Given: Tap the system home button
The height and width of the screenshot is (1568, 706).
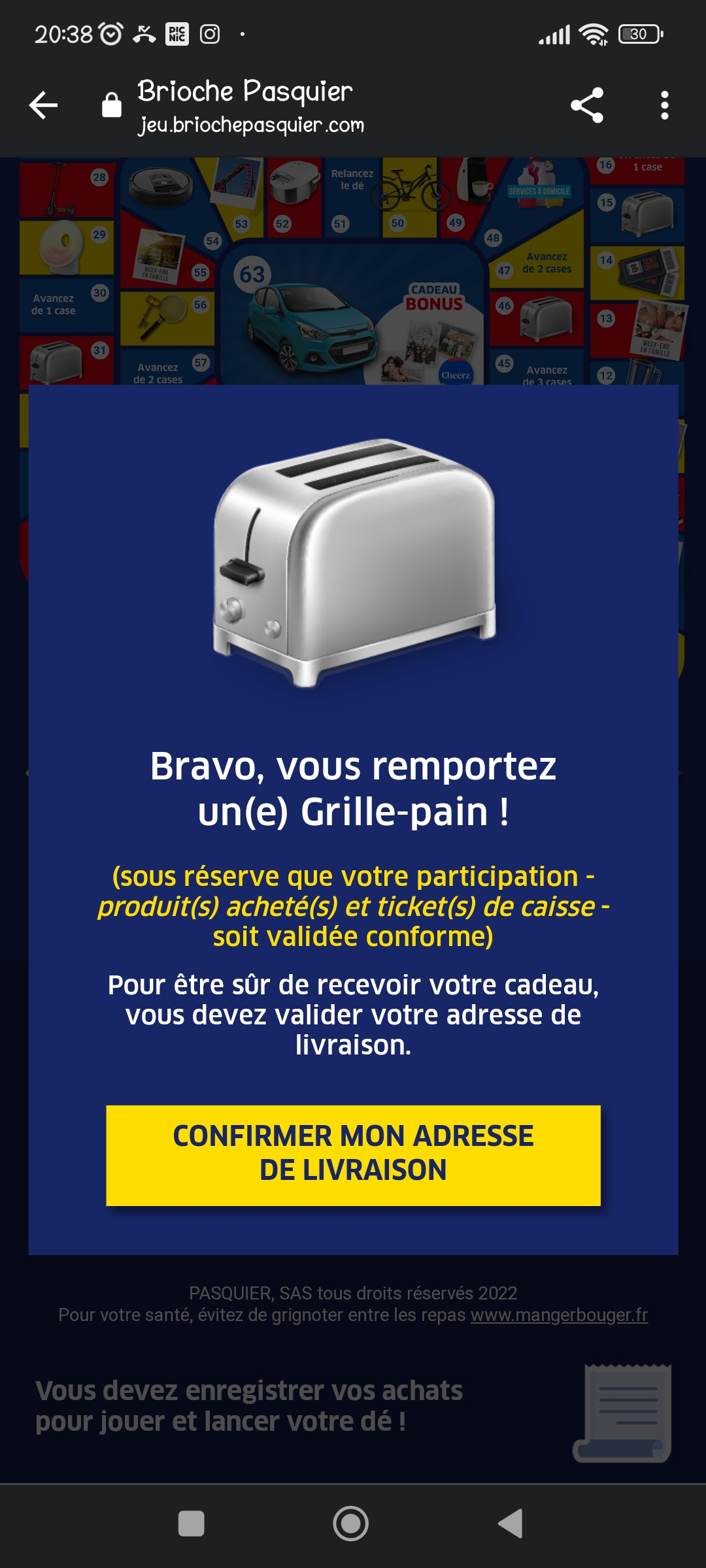Looking at the screenshot, I should click(351, 1524).
